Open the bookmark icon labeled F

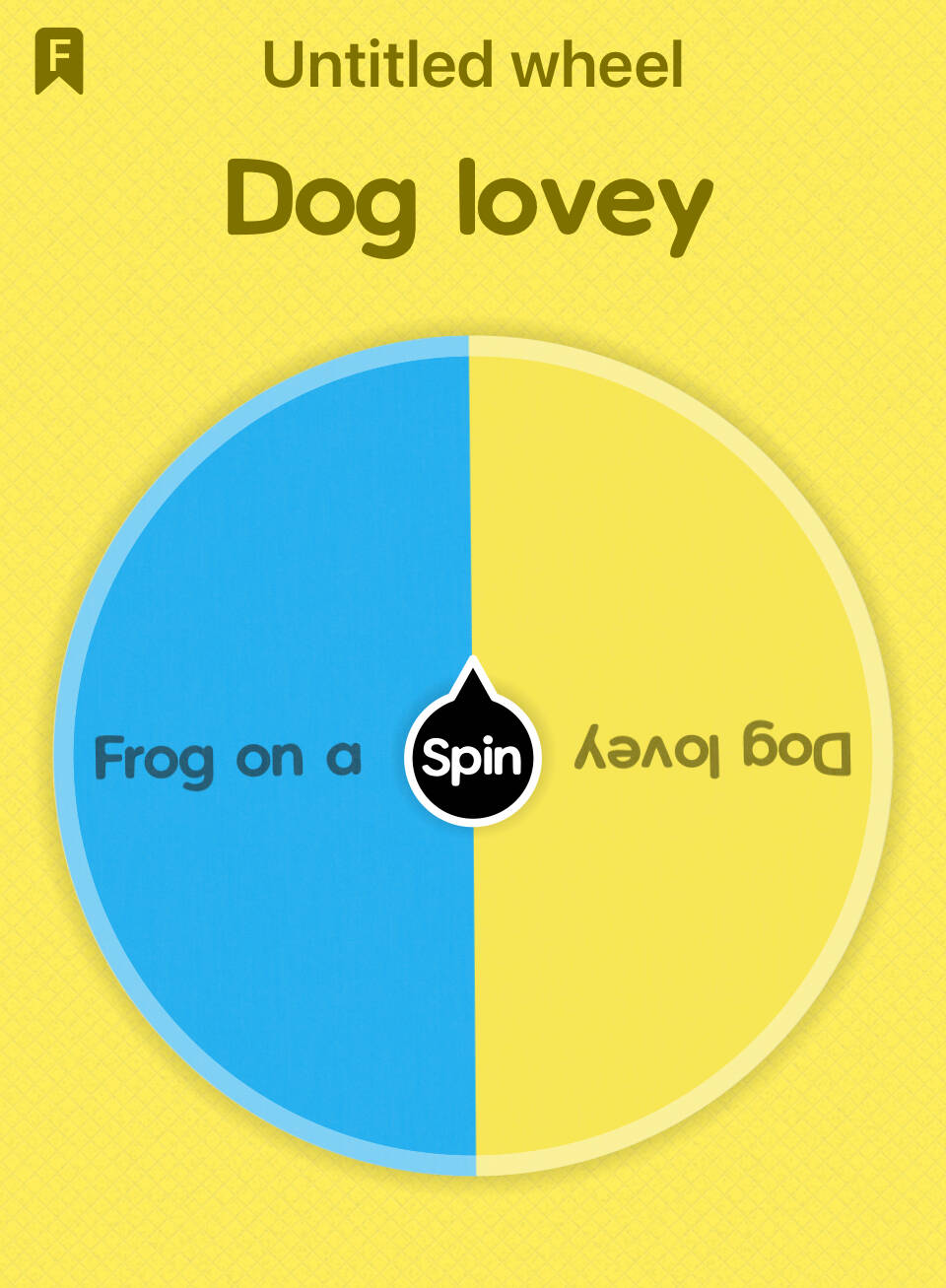pyautogui.click(x=59, y=60)
